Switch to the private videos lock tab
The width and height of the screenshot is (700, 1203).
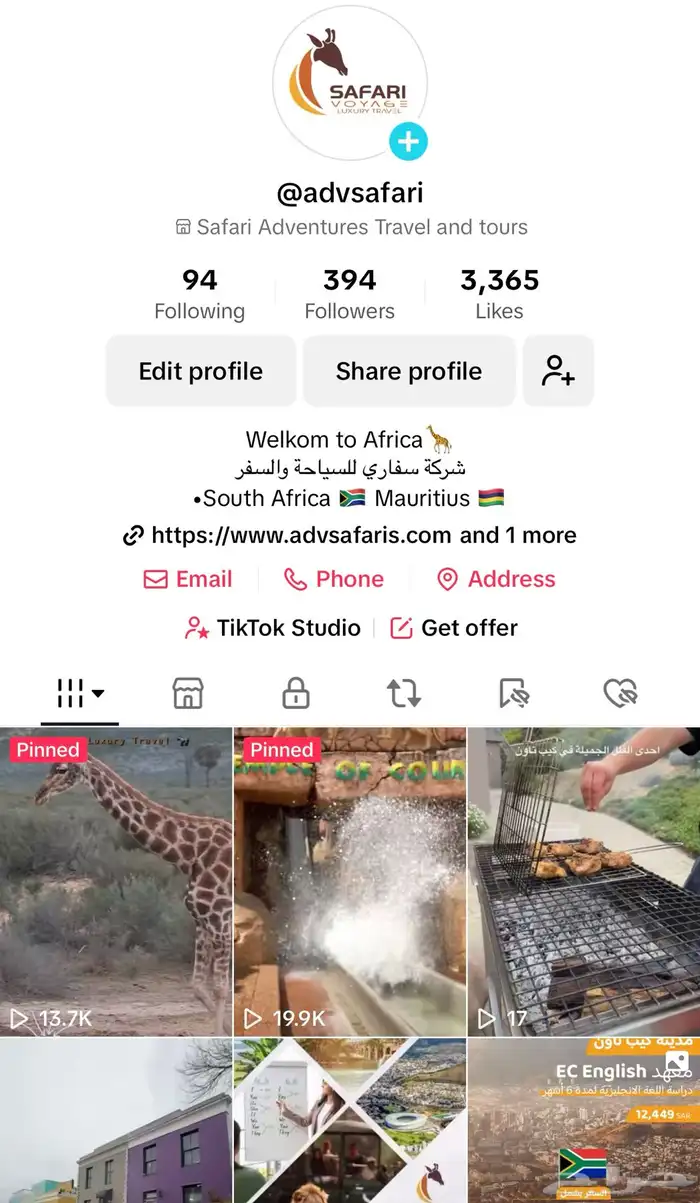295,692
